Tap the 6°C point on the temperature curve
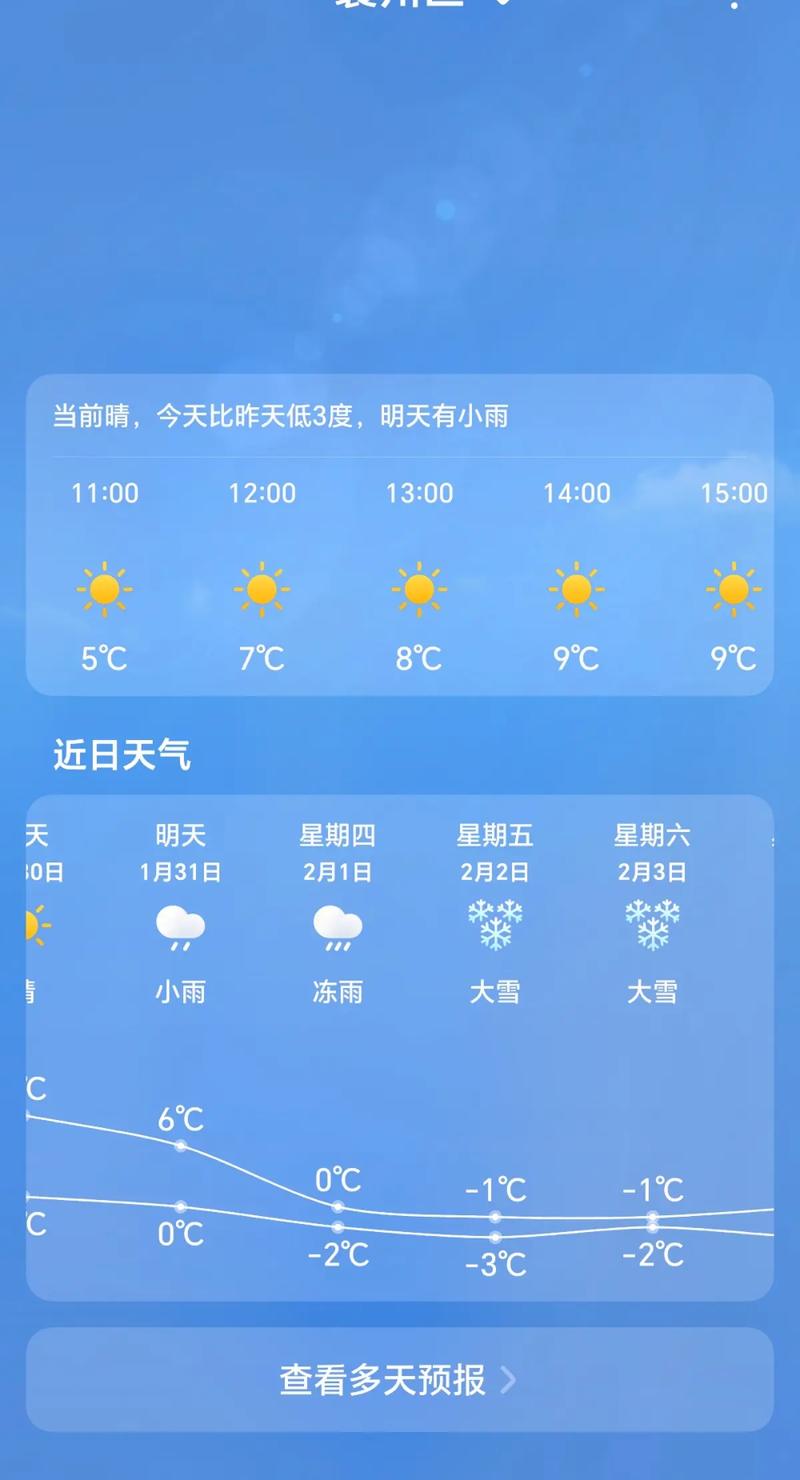The image size is (800, 1480). click(181, 1143)
